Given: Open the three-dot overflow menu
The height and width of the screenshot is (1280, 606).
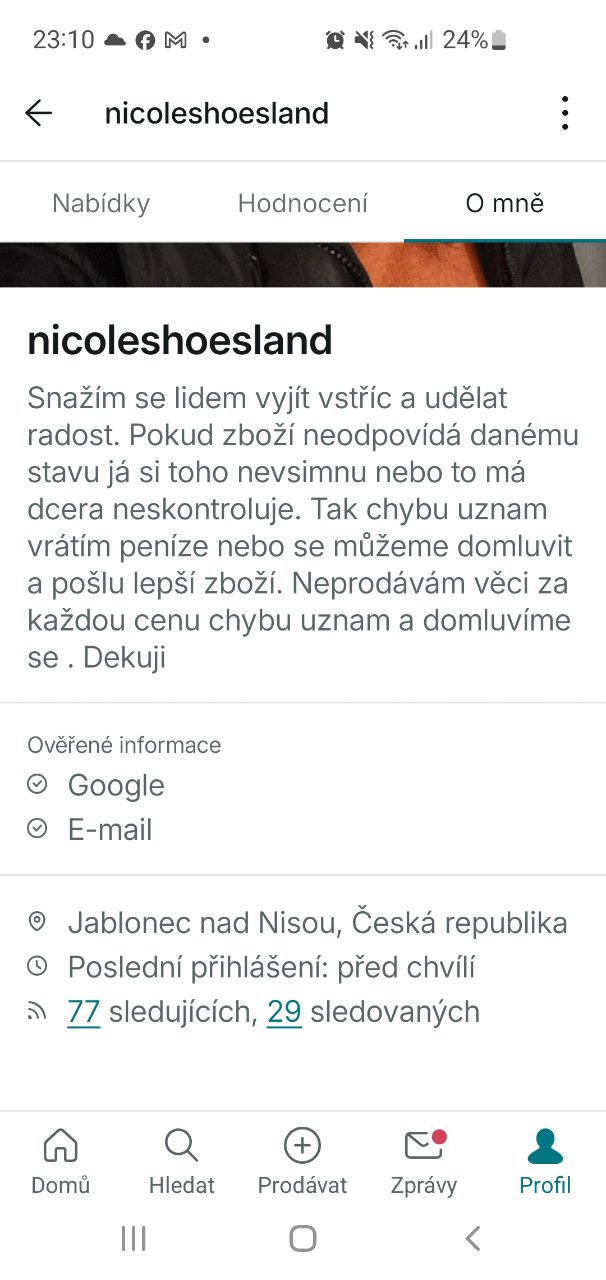Looking at the screenshot, I should (565, 113).
